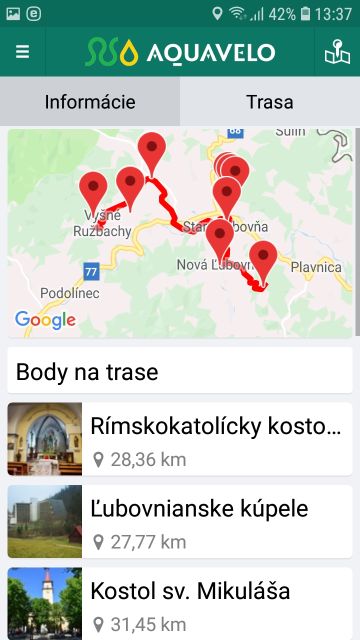Open Kostol sv. Mikuláša point
The image size is (360, 640).
(180, 604)
